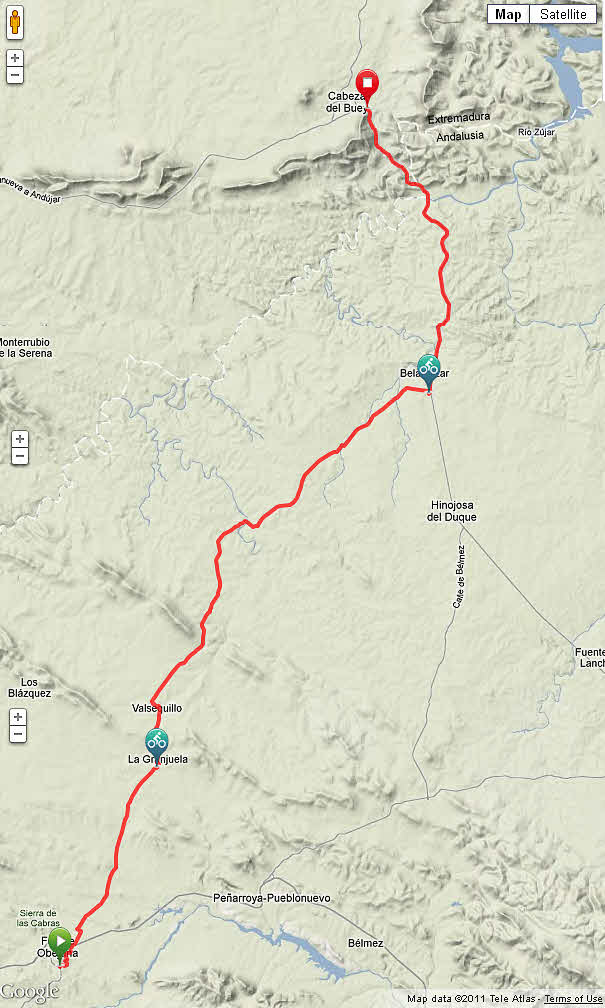Open the Terms of Use link
Image resolution: width=605 pixels, height=1008 pixels.
(x=574, y=999)
